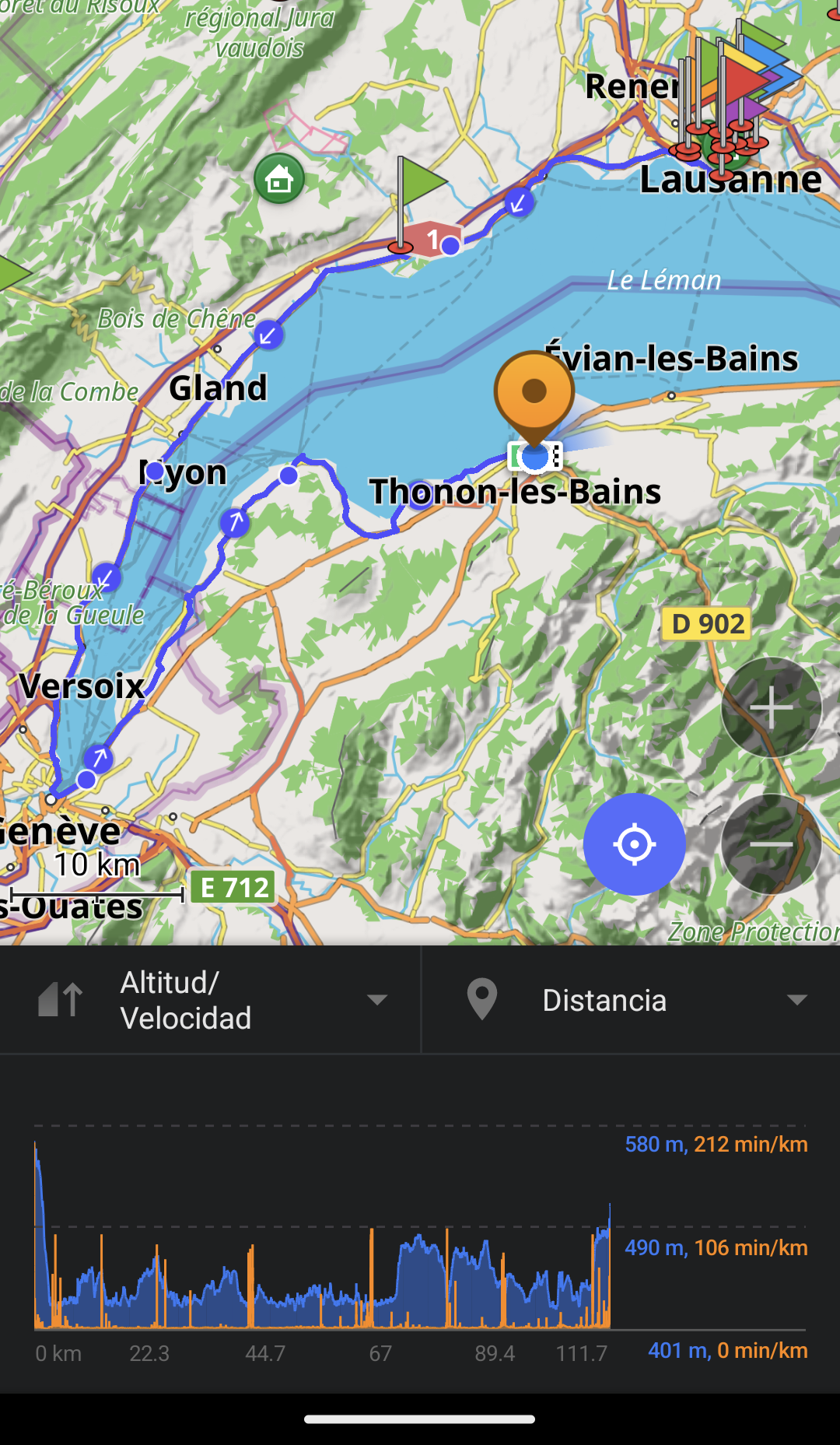
Task: Zoom out of the map
Action: [x=771, y=844]
